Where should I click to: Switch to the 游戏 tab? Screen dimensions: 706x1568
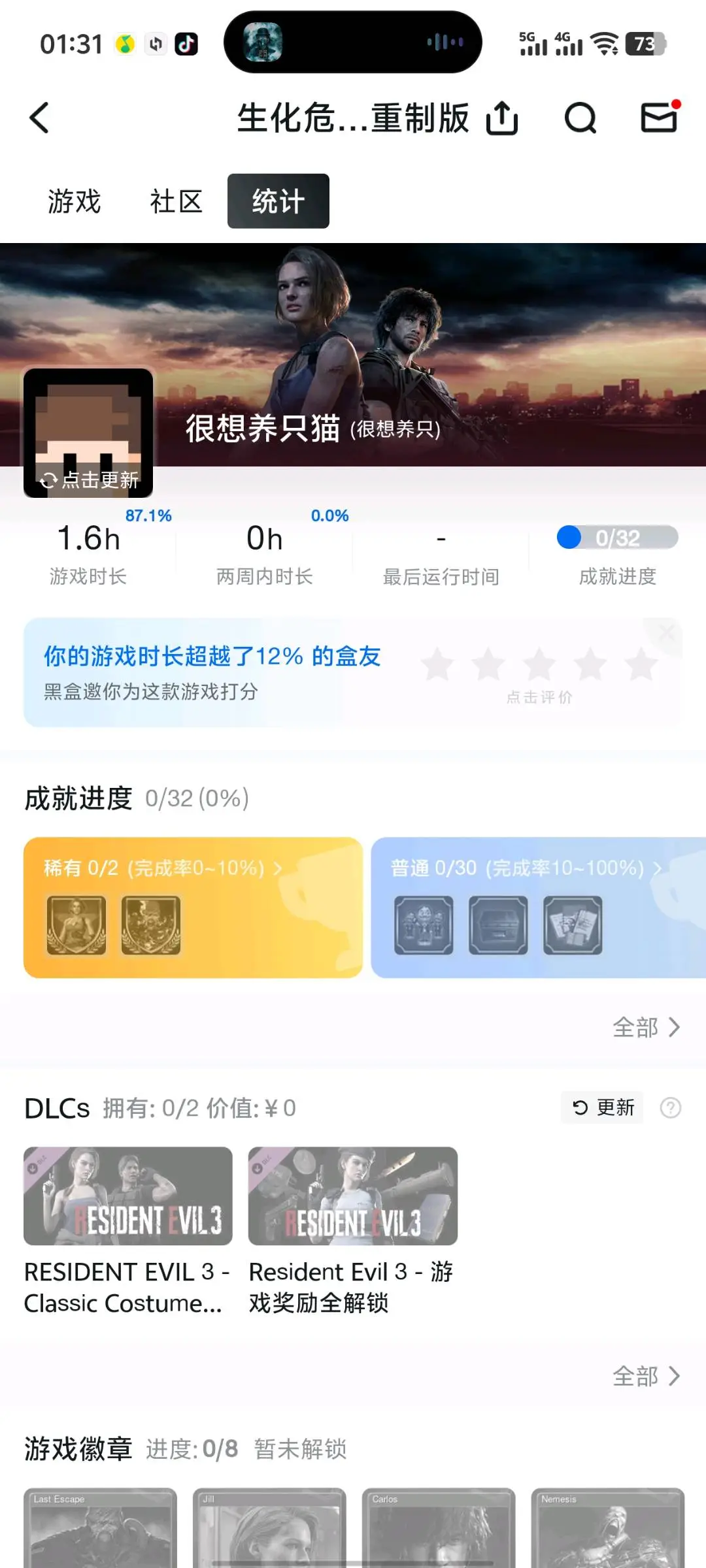pos(75,201)
